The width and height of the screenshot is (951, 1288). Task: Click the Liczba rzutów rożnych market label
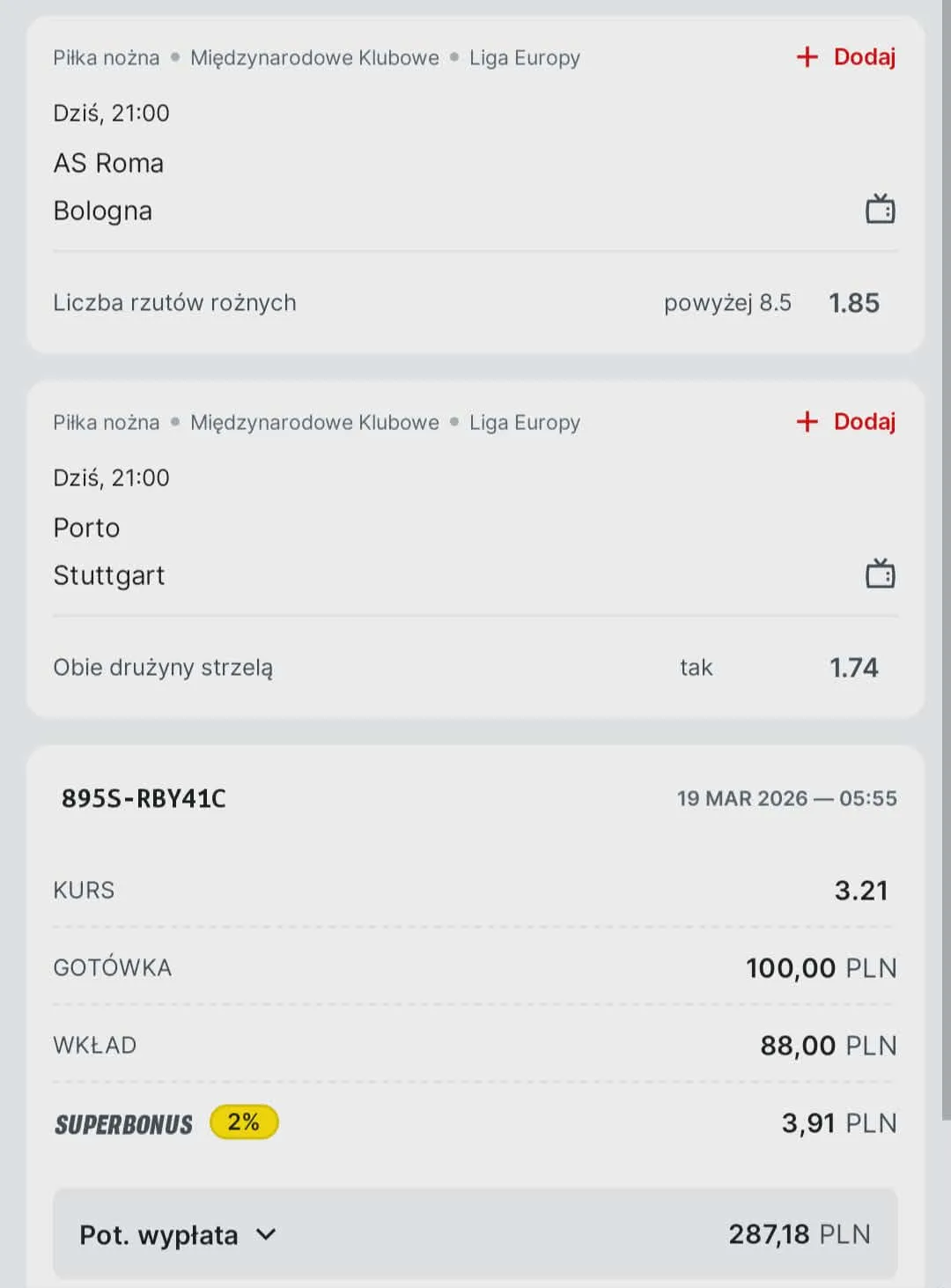pos(174,302)
